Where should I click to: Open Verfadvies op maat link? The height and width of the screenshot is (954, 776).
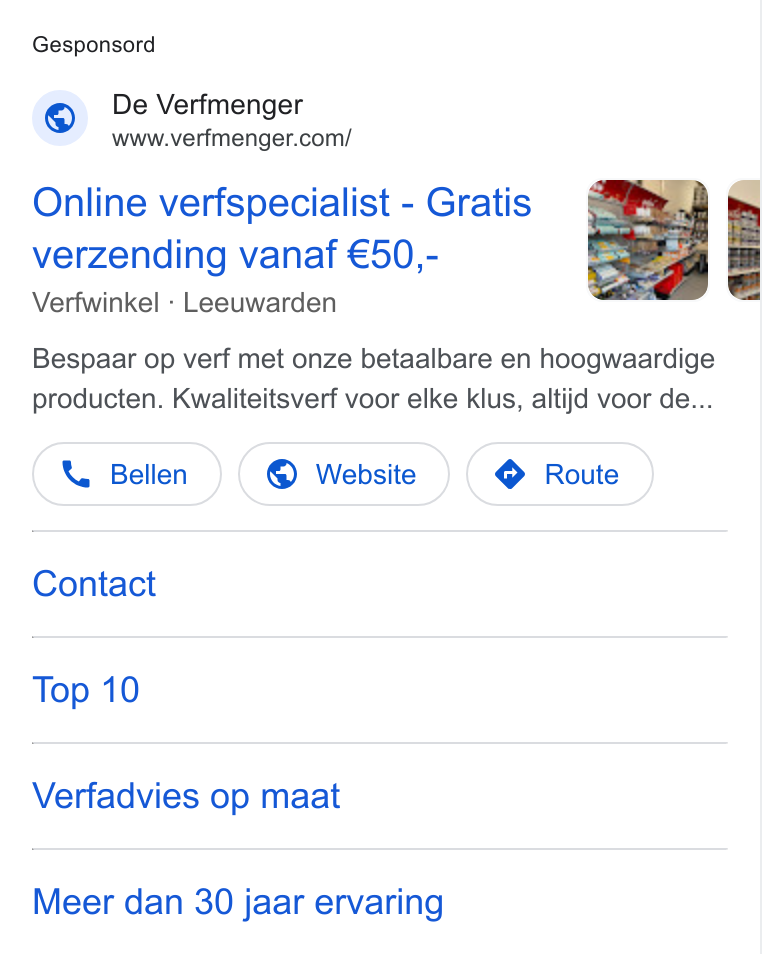(x=186, y=796)
